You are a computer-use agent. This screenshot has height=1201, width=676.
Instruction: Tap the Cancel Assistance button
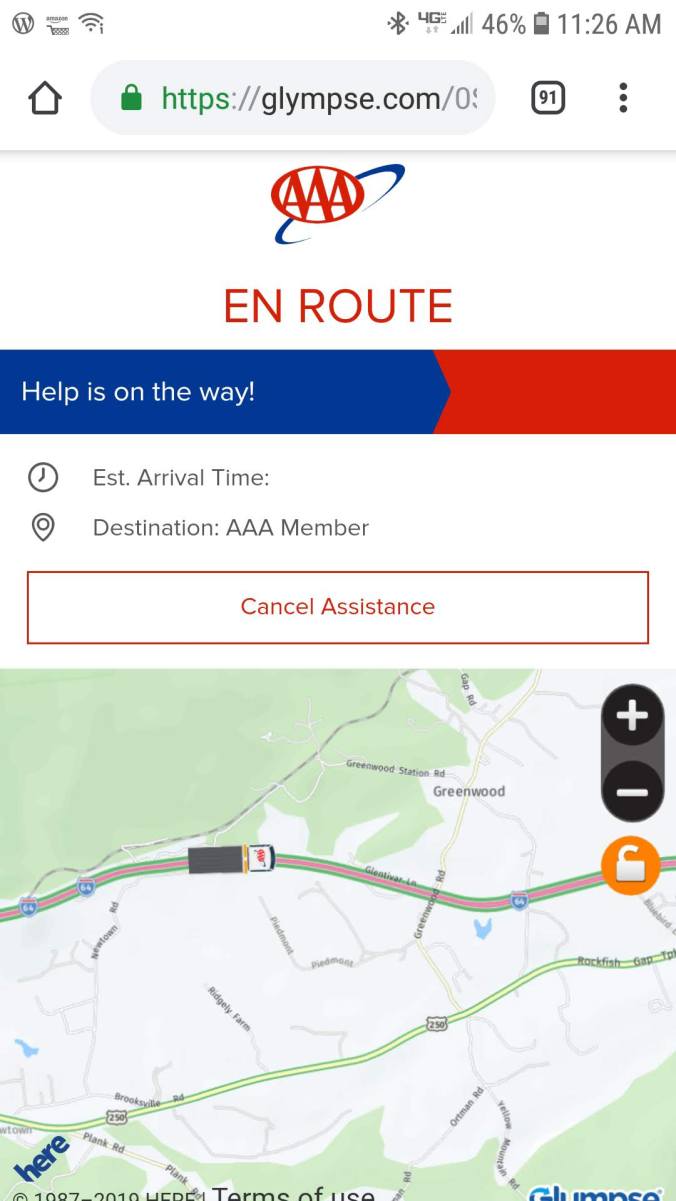pyautogui.click(x=338, y=607)
